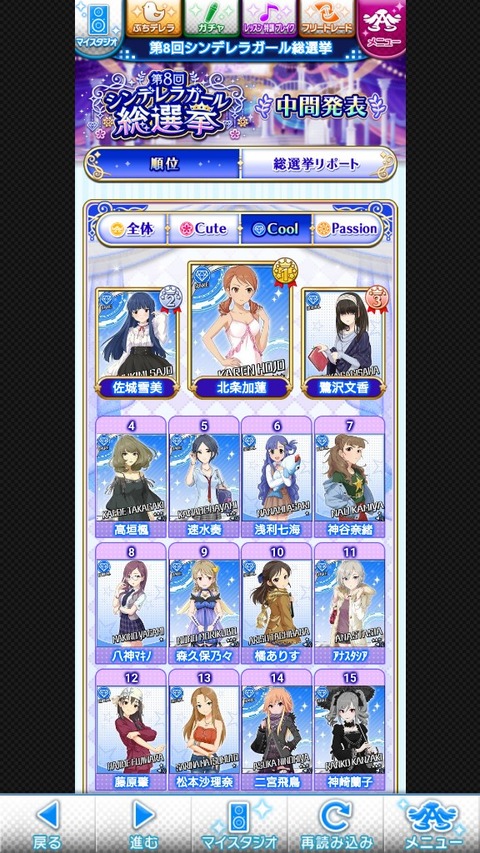Image resolution: width=480 pixels, height=853 pixels.
Task: Select the 全体 ranking filter
Action: pyautogui.click(x=132, y=229)
